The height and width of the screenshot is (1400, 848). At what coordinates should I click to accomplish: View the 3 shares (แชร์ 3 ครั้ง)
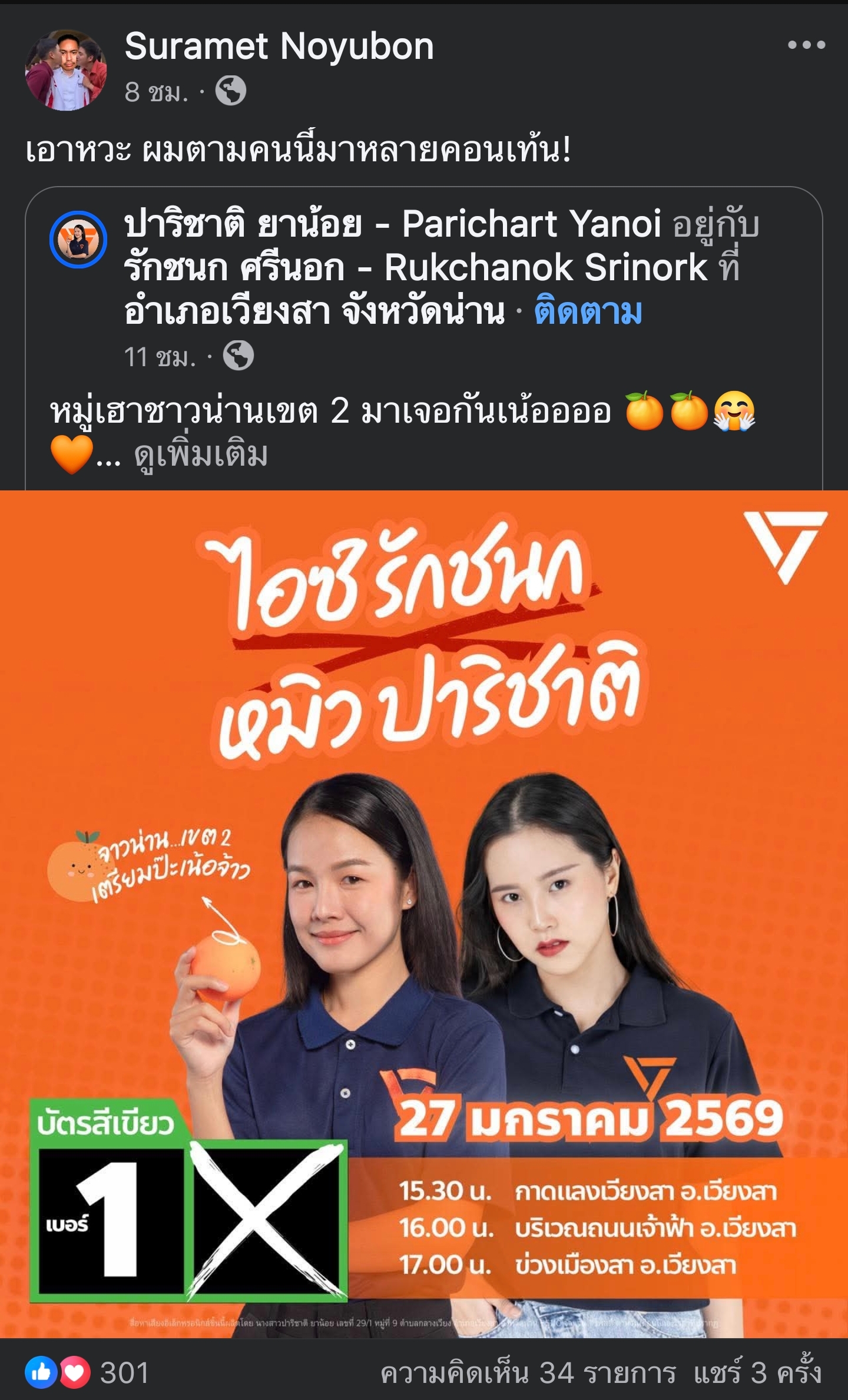point(757,1373)
